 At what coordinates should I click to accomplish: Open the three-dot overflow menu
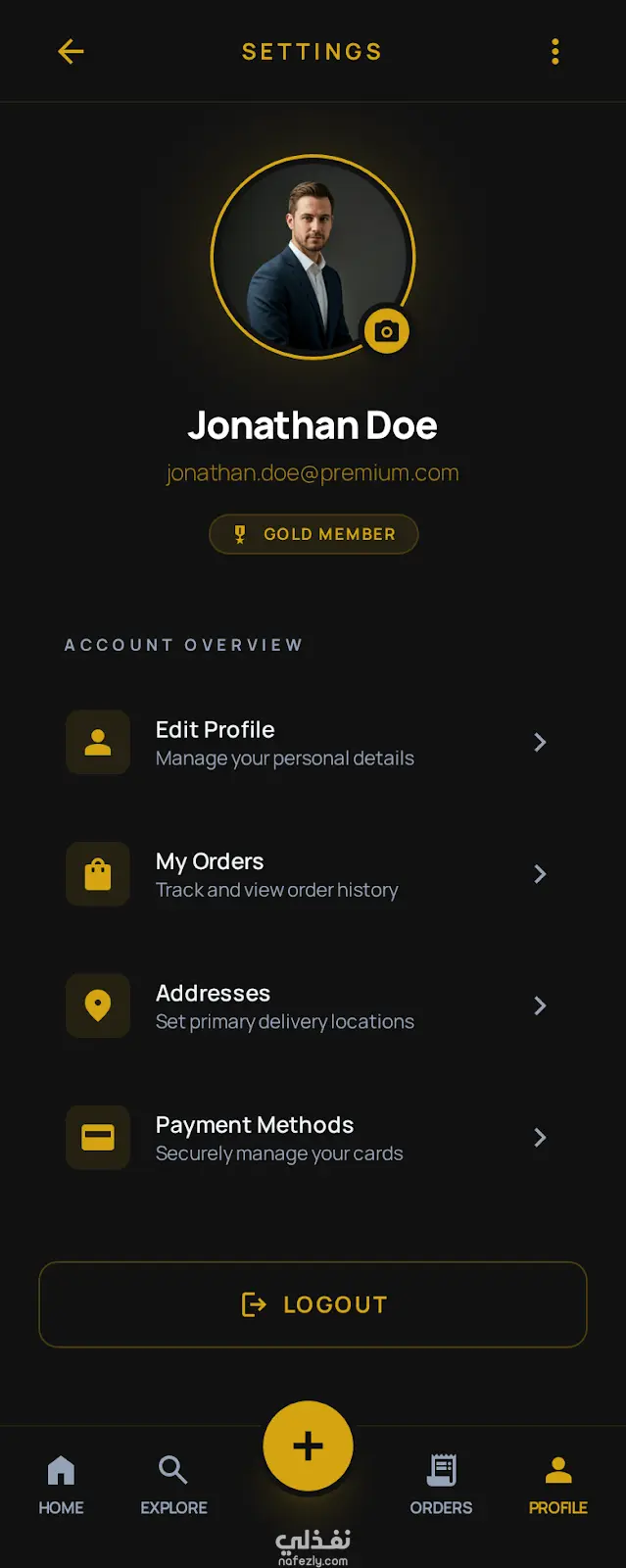(554, 51)
